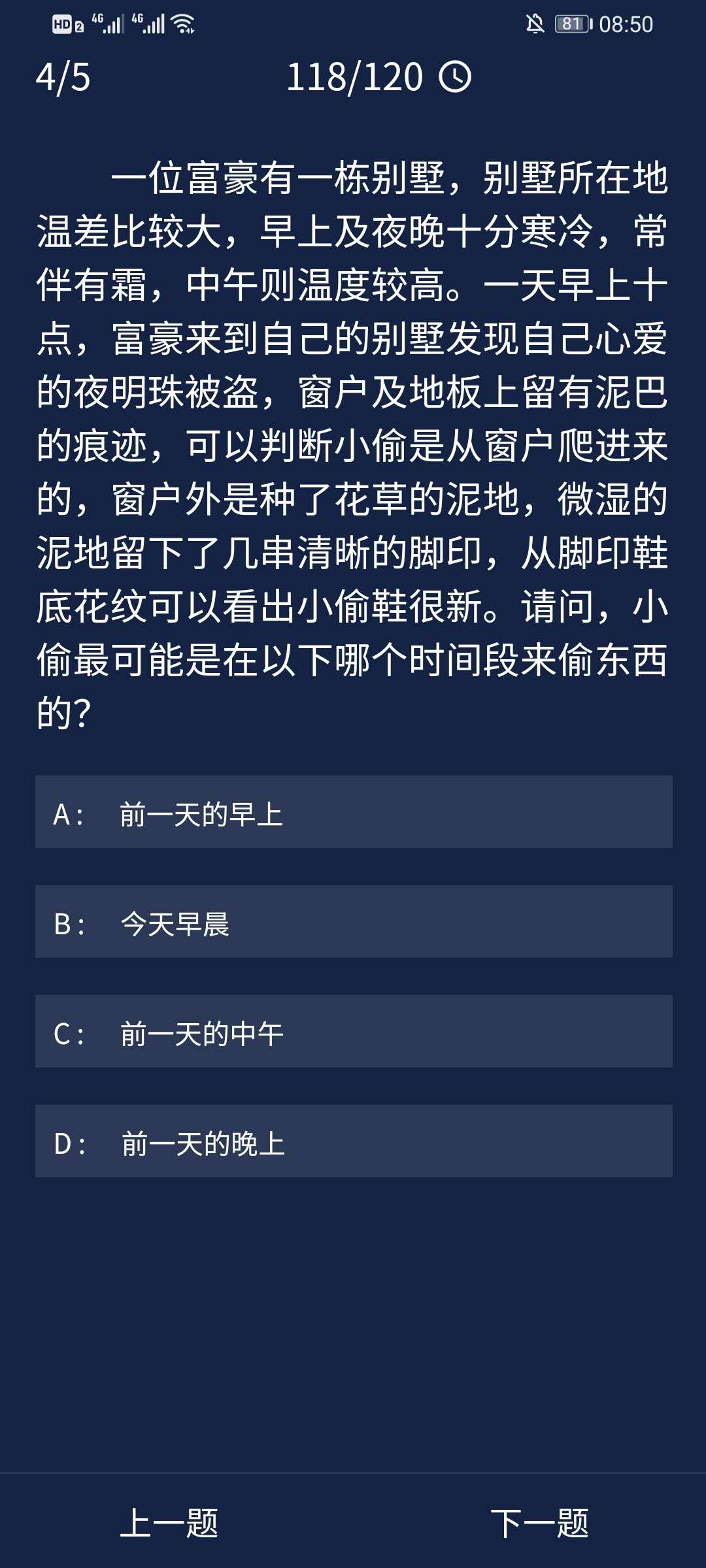
Task: Choose option B: 今天早晨
Action: (x=353, y=922)
